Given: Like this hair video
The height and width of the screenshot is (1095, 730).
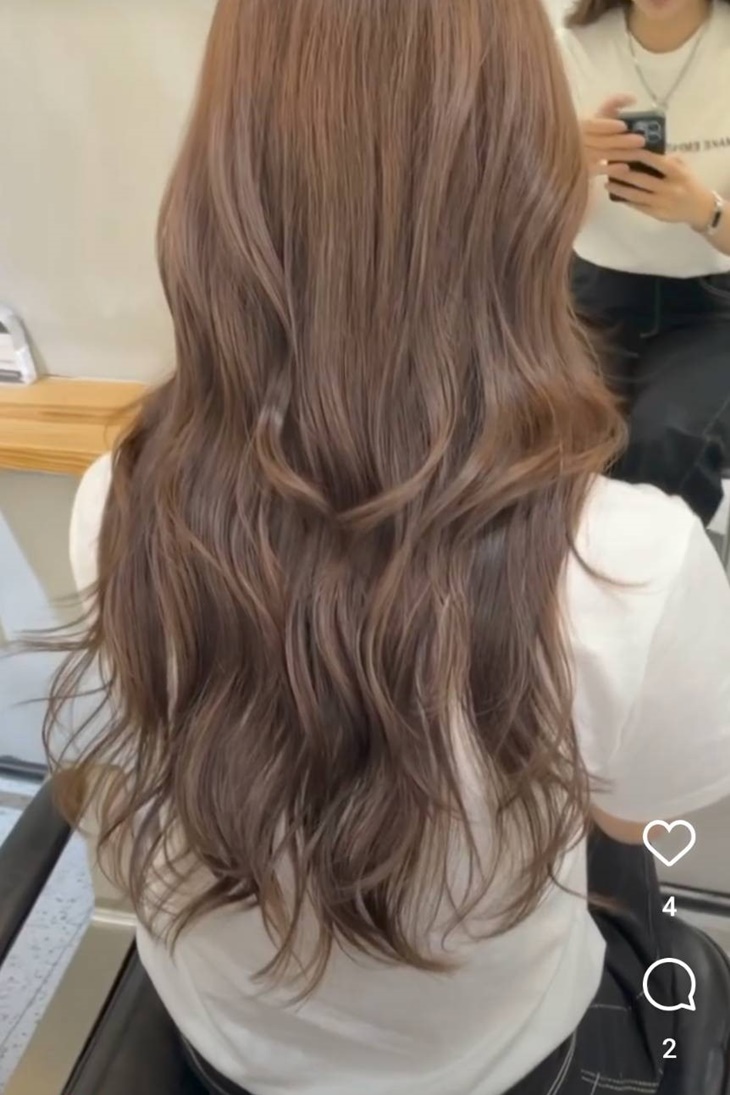Looking at the screenshot, I should pos(668,842).
